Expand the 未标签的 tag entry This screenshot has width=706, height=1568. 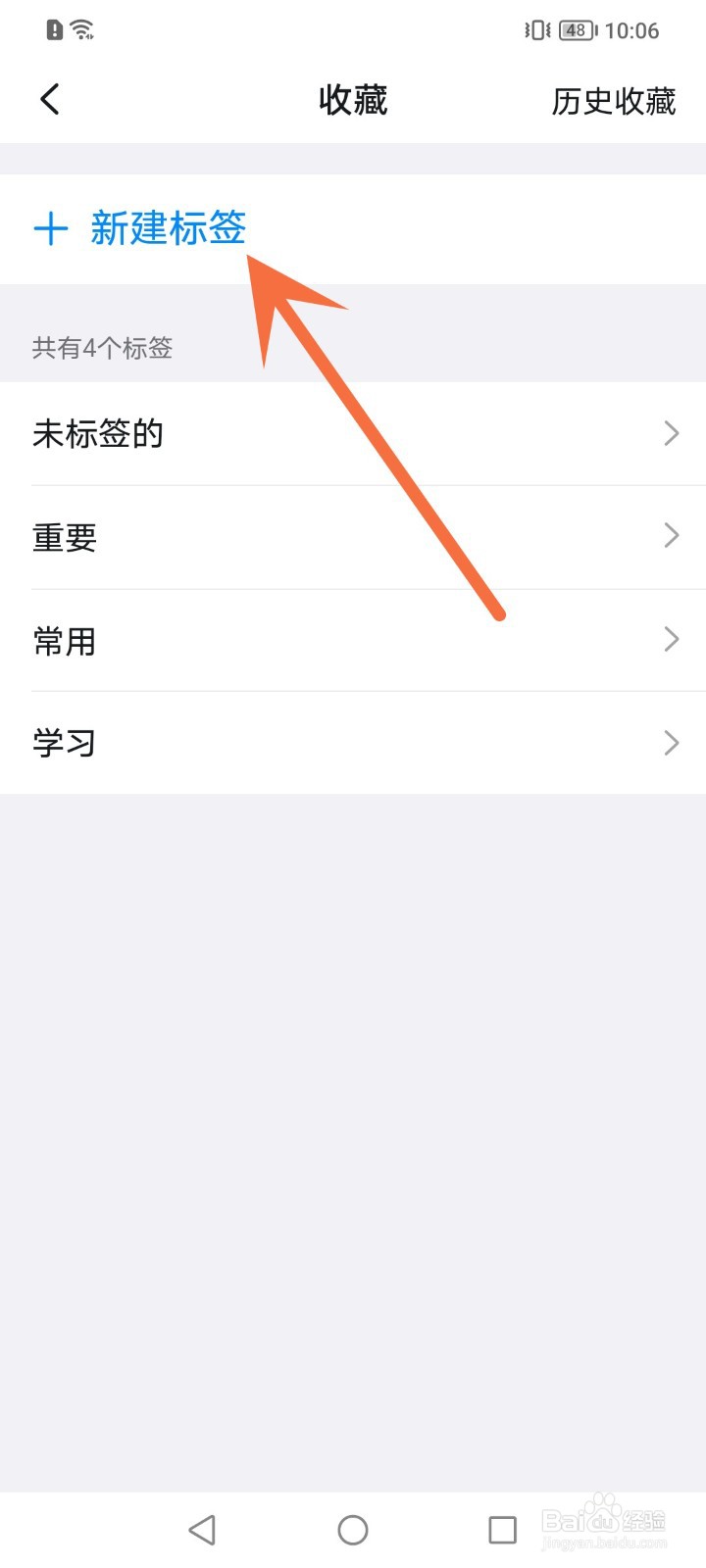pos(671,433)
